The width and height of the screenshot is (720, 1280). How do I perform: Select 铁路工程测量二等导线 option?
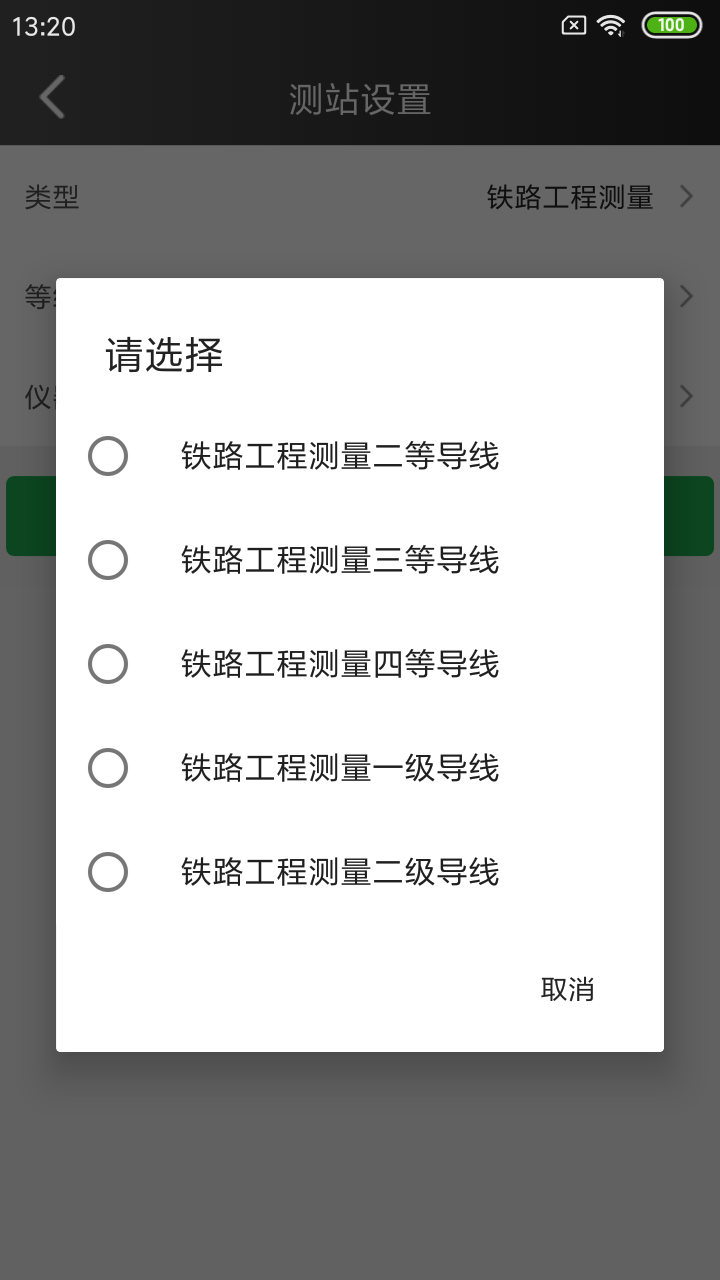click(108, 457)
